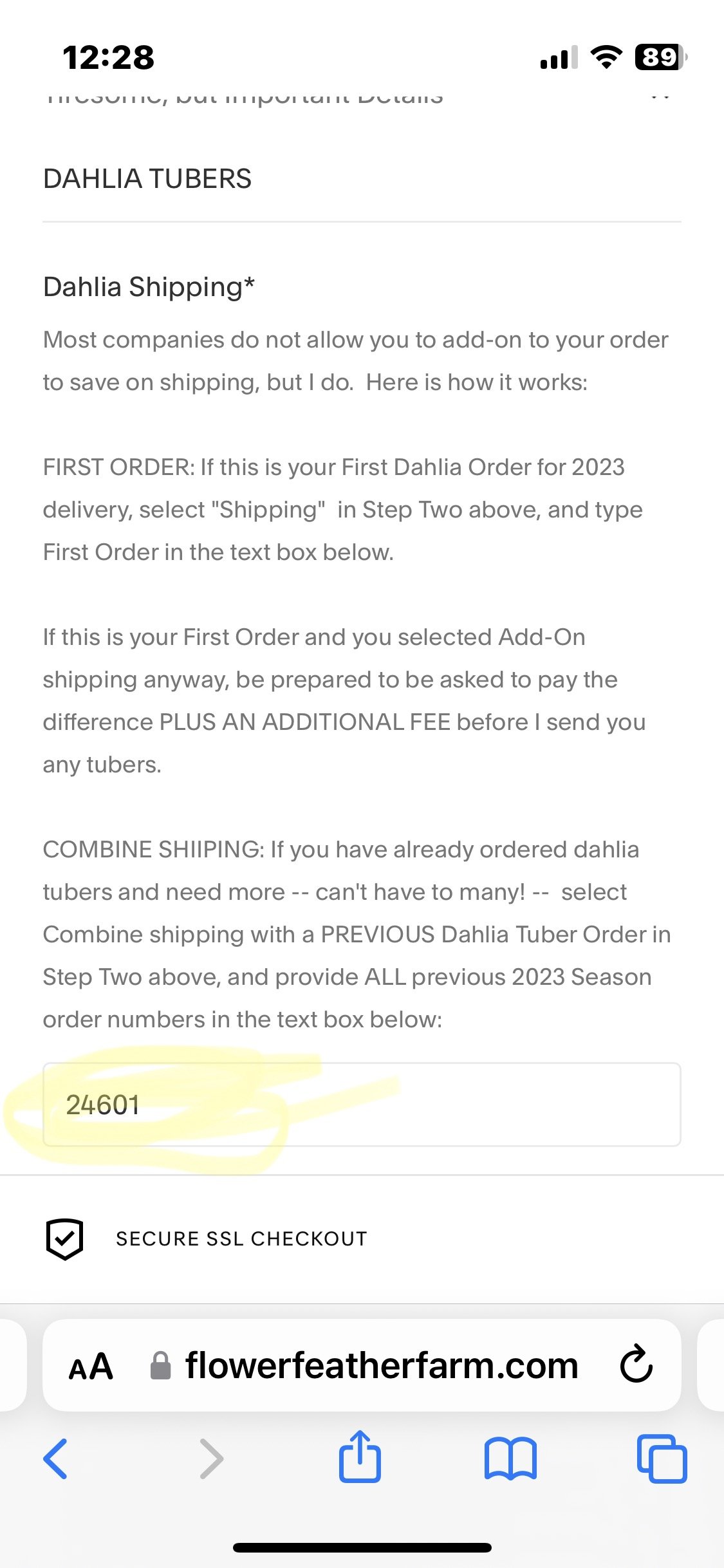
Task: Open the AA reader and text options
Action: pyautogui.click(x=91, y=1366)
